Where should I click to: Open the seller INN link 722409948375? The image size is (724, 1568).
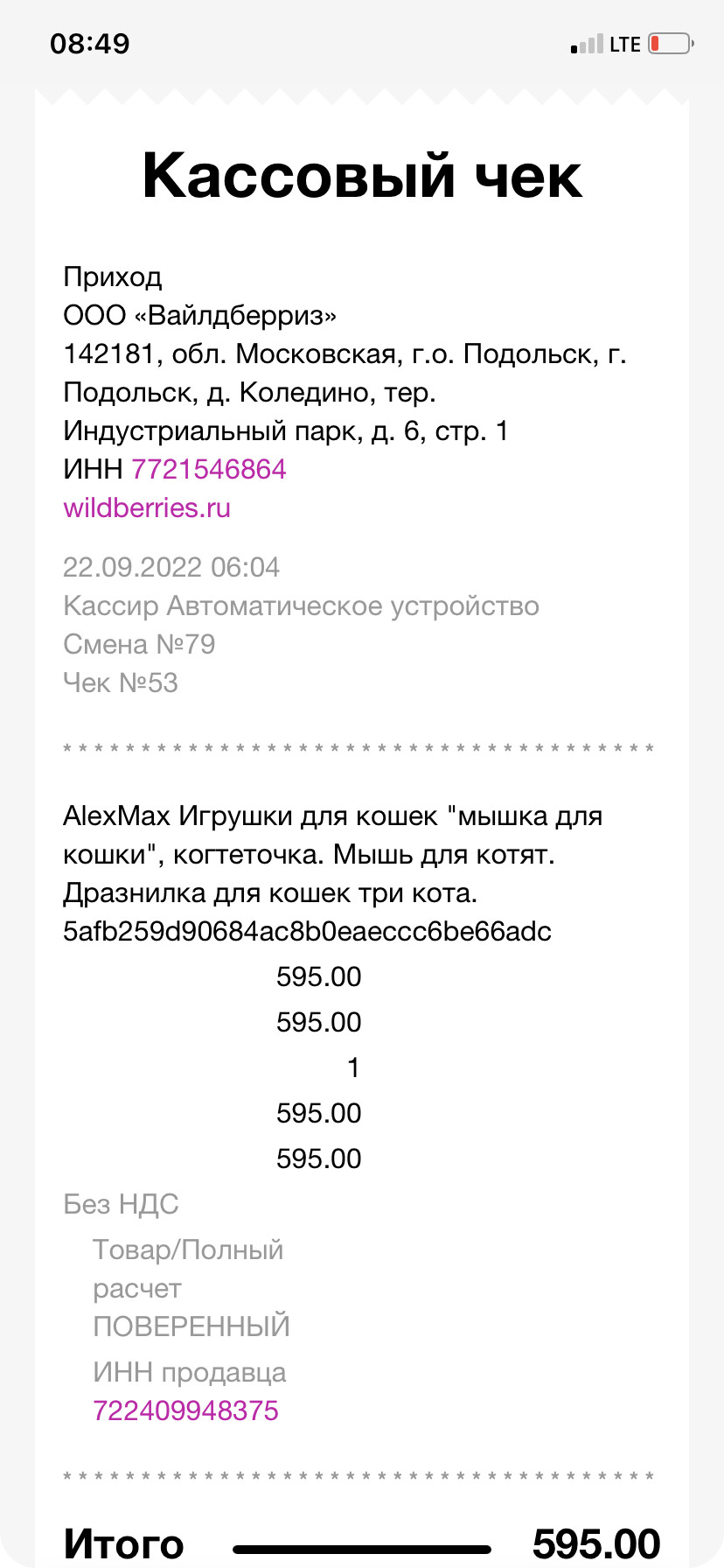(x=185, y=1410)
